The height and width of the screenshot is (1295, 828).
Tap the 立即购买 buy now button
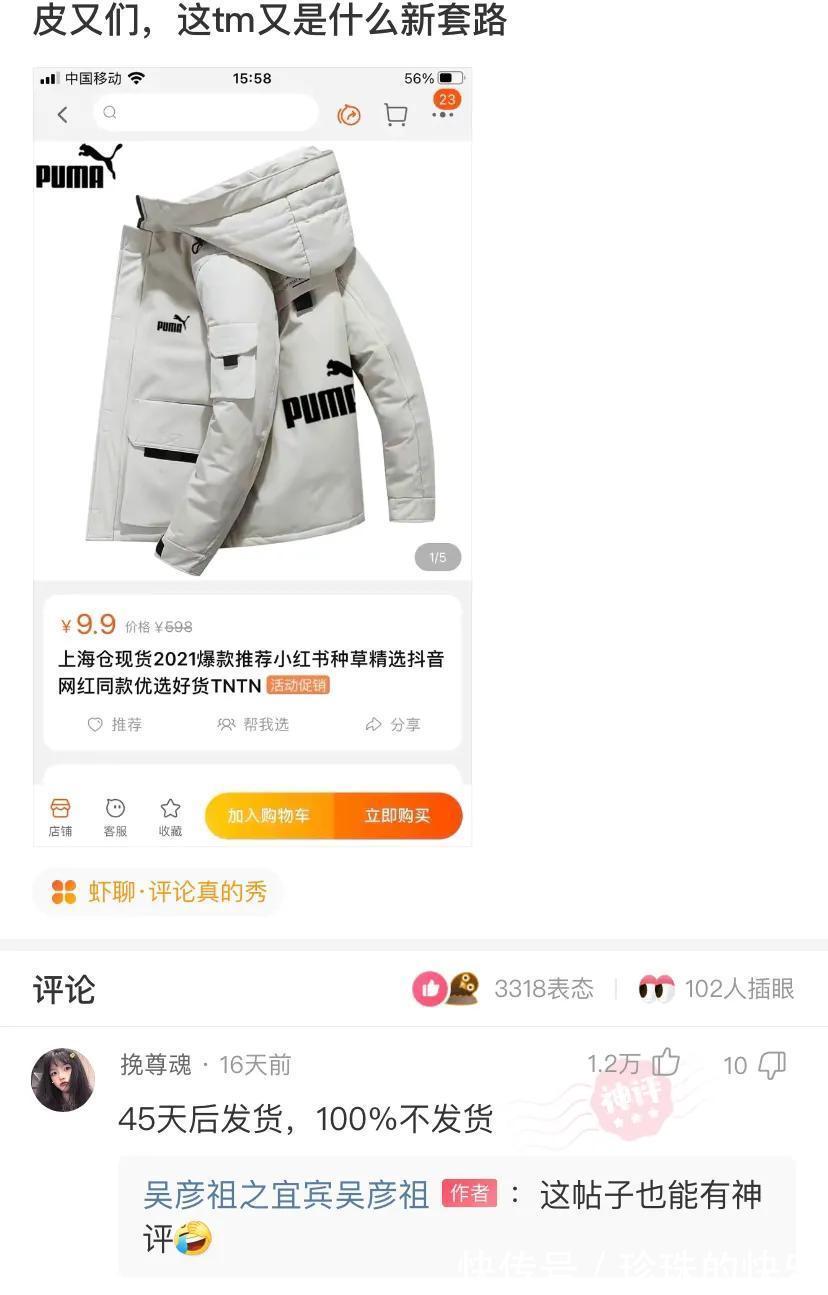pos(396,815)
